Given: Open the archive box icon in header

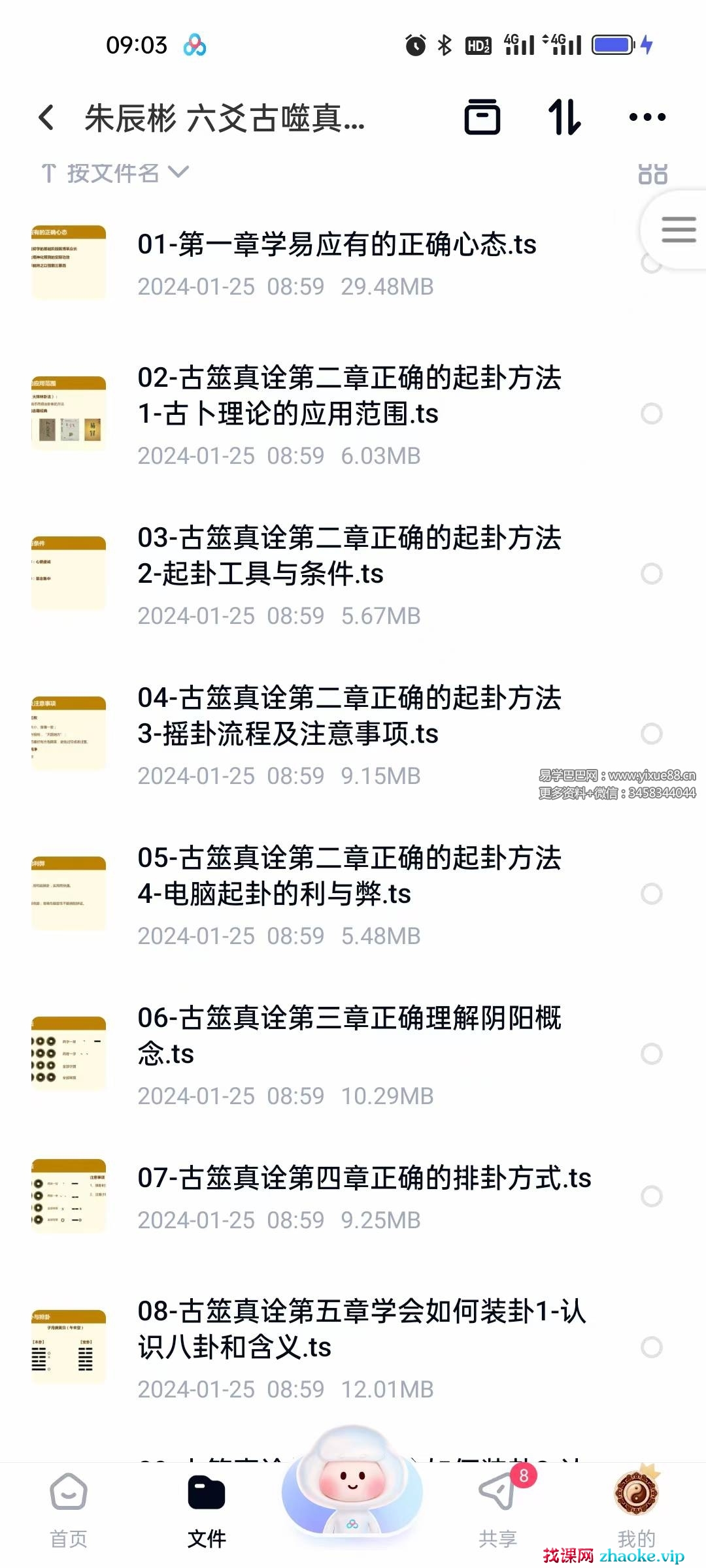Looking at the screenshot, I should [x=482, y=118].
